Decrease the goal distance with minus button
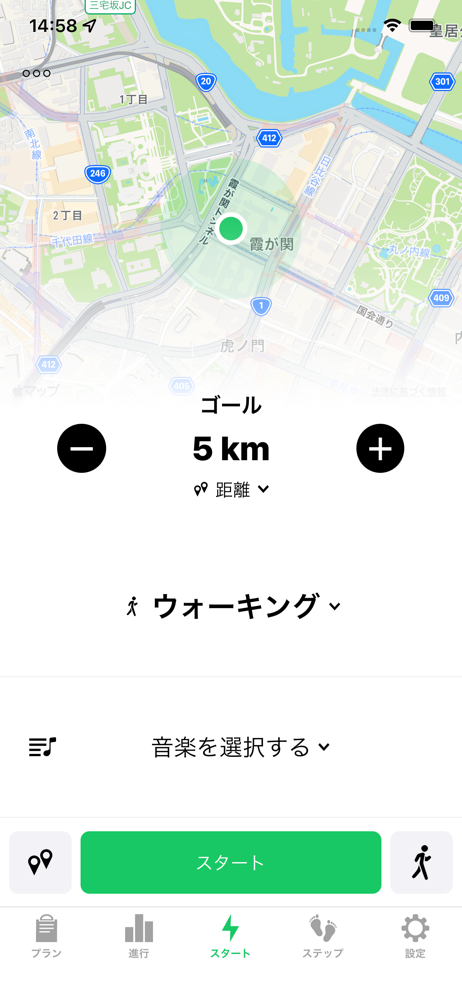The height and width of the screenshot is (1000, 462). point(82,449)
